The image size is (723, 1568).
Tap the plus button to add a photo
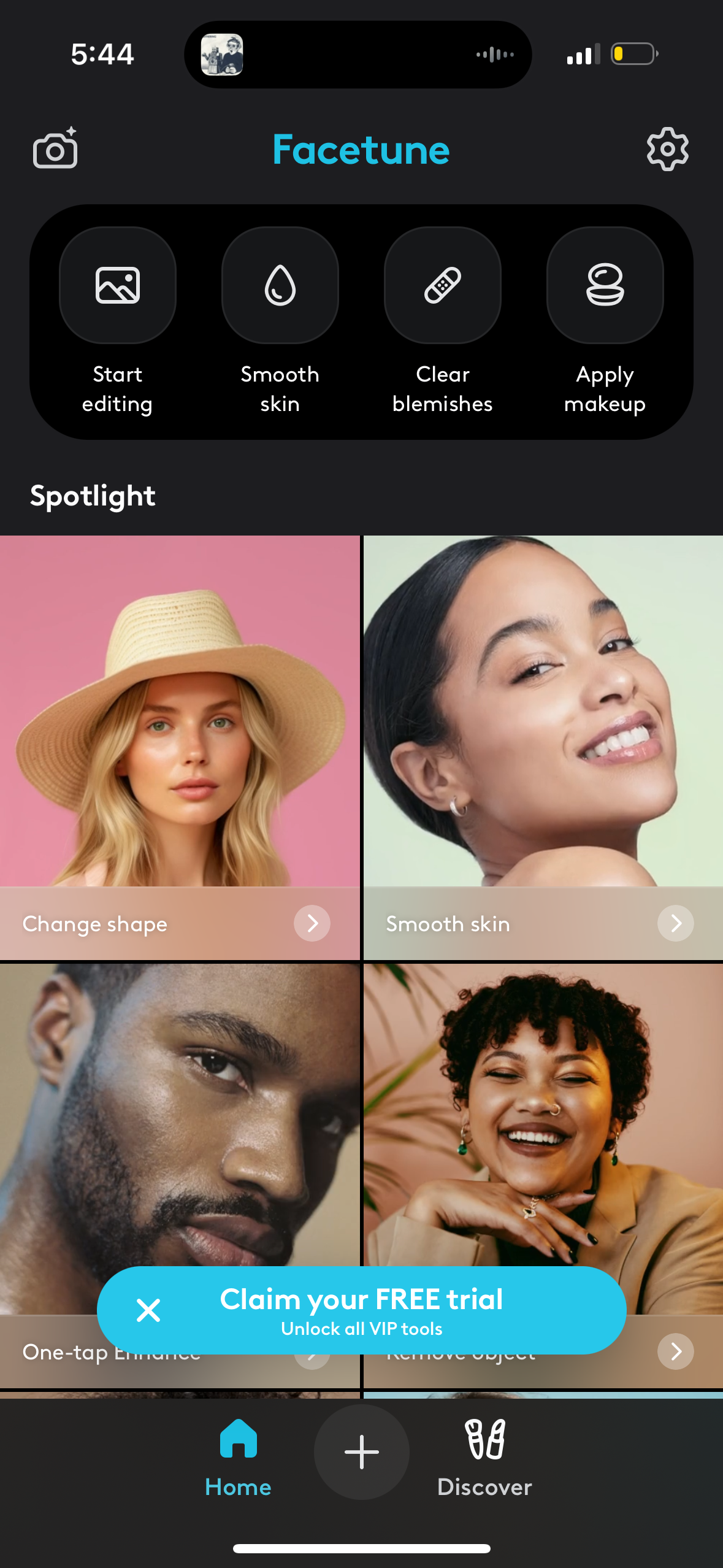point(361,1452)
